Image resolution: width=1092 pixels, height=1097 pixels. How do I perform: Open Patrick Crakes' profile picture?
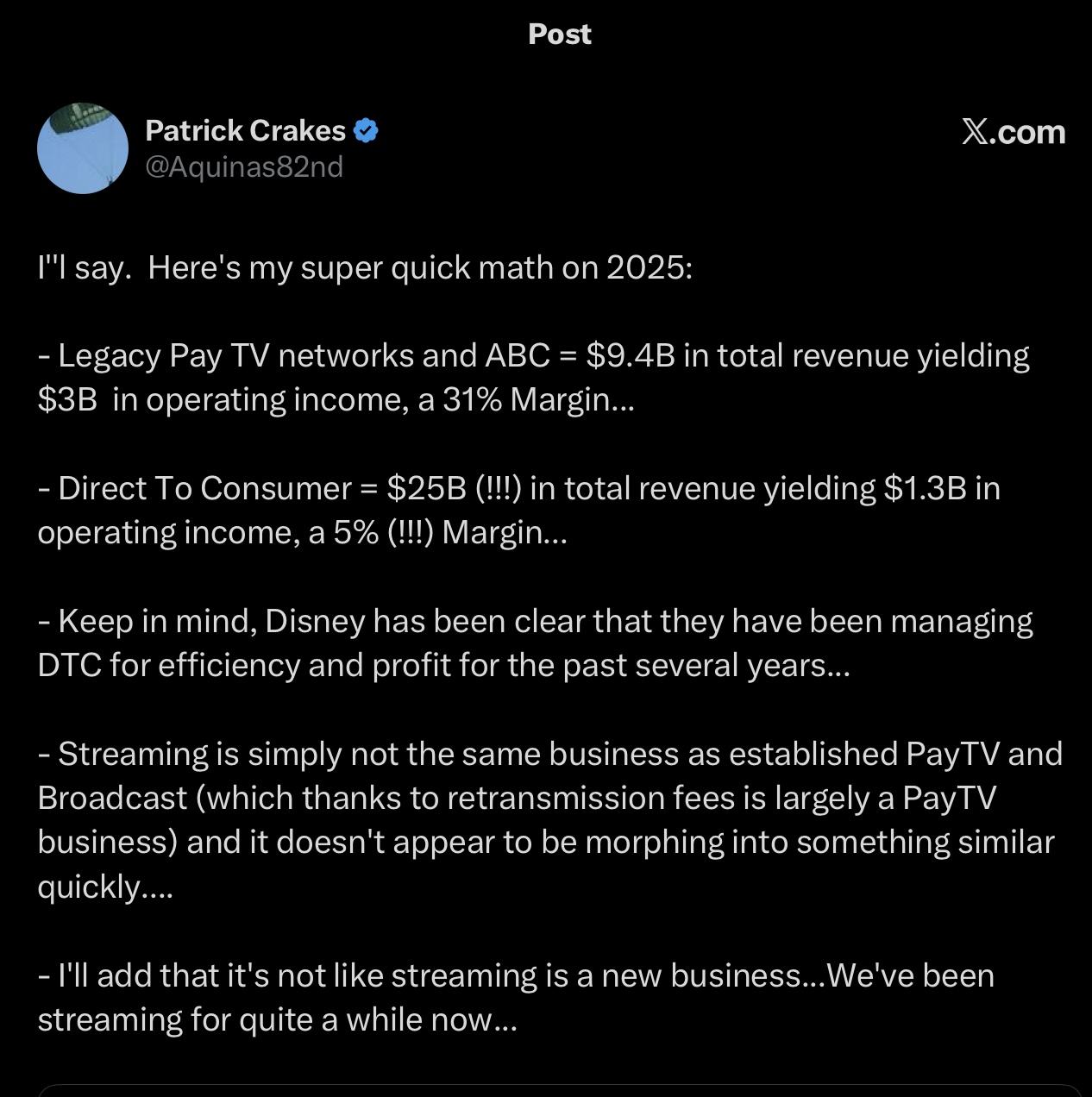(x=83, y=148)
